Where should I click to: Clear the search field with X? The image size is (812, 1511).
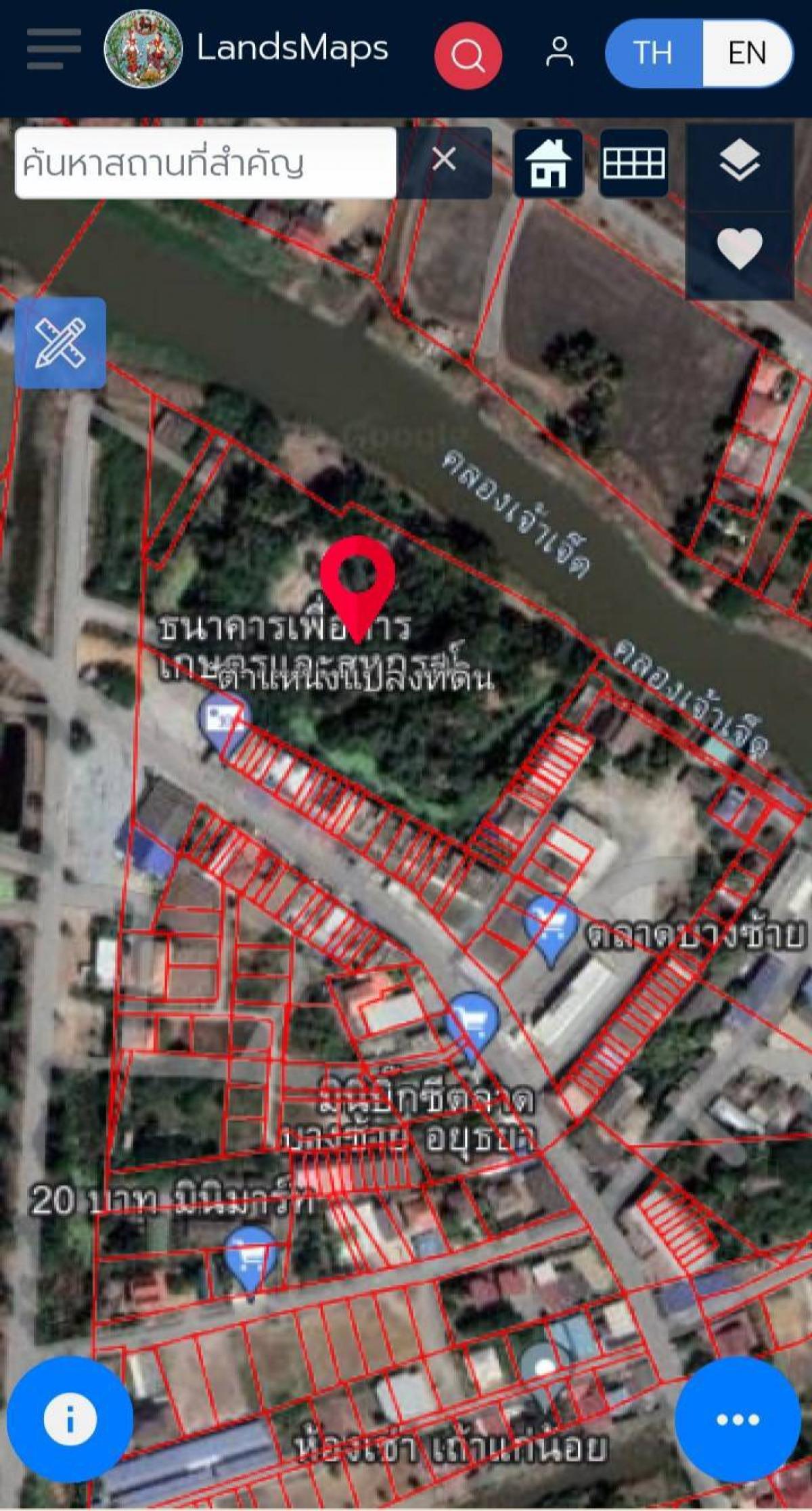coord(444,161)
